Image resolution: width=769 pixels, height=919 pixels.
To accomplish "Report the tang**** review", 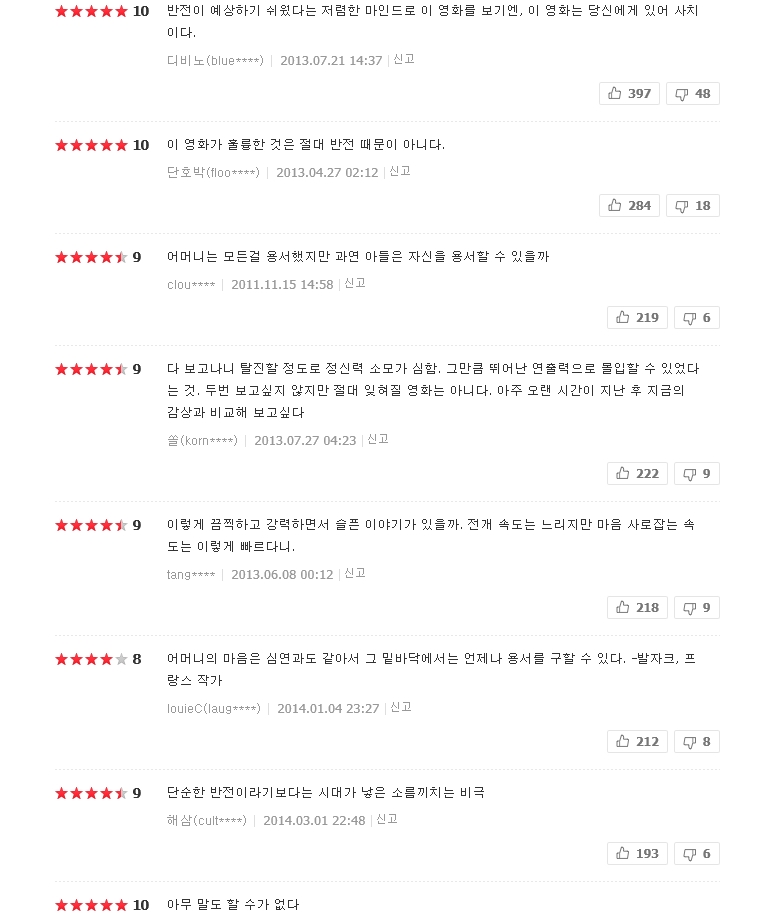I will pyautogui.click(x=355, y=574).
